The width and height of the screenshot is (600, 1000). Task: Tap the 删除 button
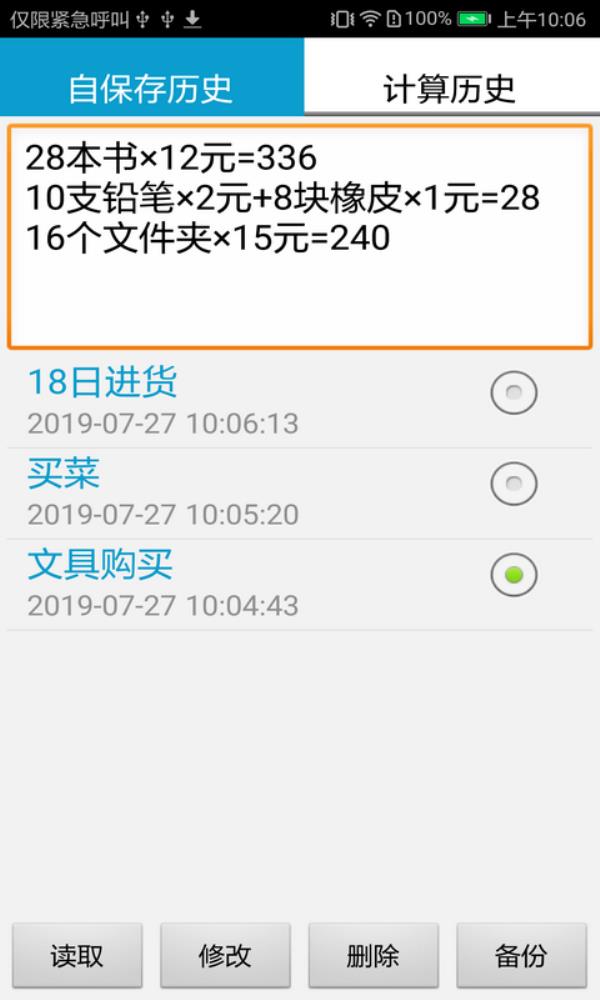coord(373,956)
